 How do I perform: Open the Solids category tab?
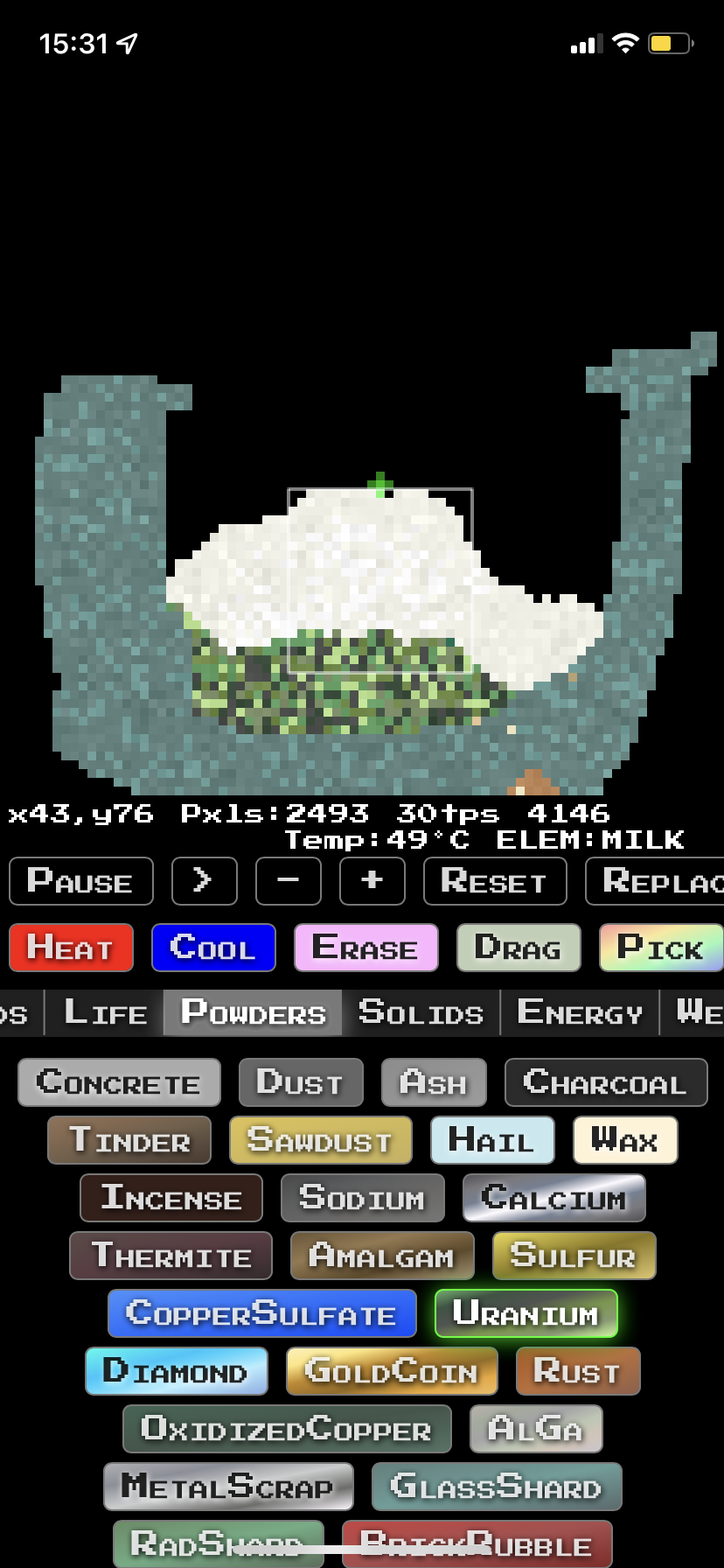(421, 1013)
